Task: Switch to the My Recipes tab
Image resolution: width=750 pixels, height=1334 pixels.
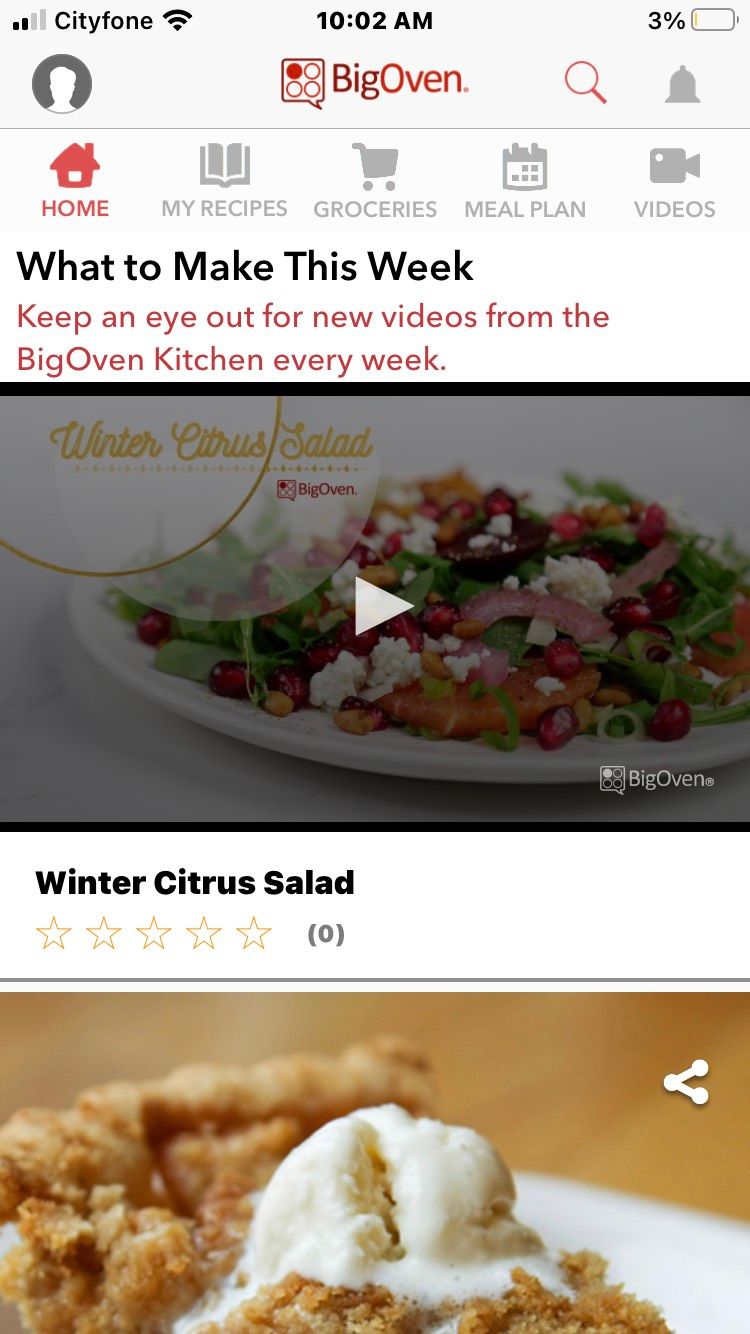Action: tap(224, 181)
